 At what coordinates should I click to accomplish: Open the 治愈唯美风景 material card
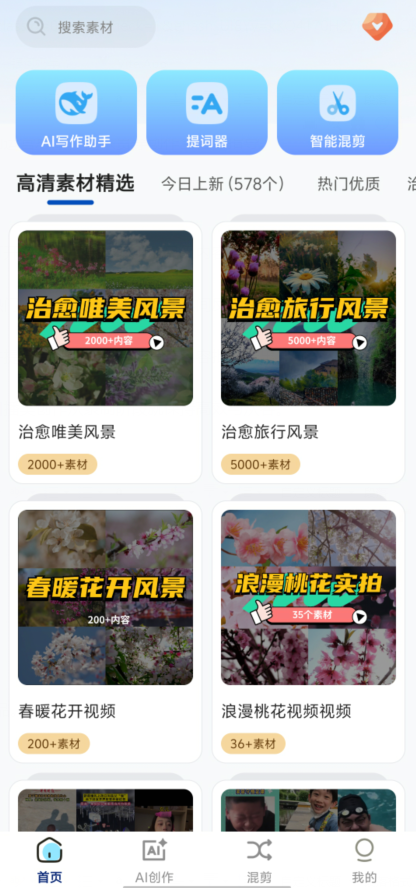click(105, 352)
